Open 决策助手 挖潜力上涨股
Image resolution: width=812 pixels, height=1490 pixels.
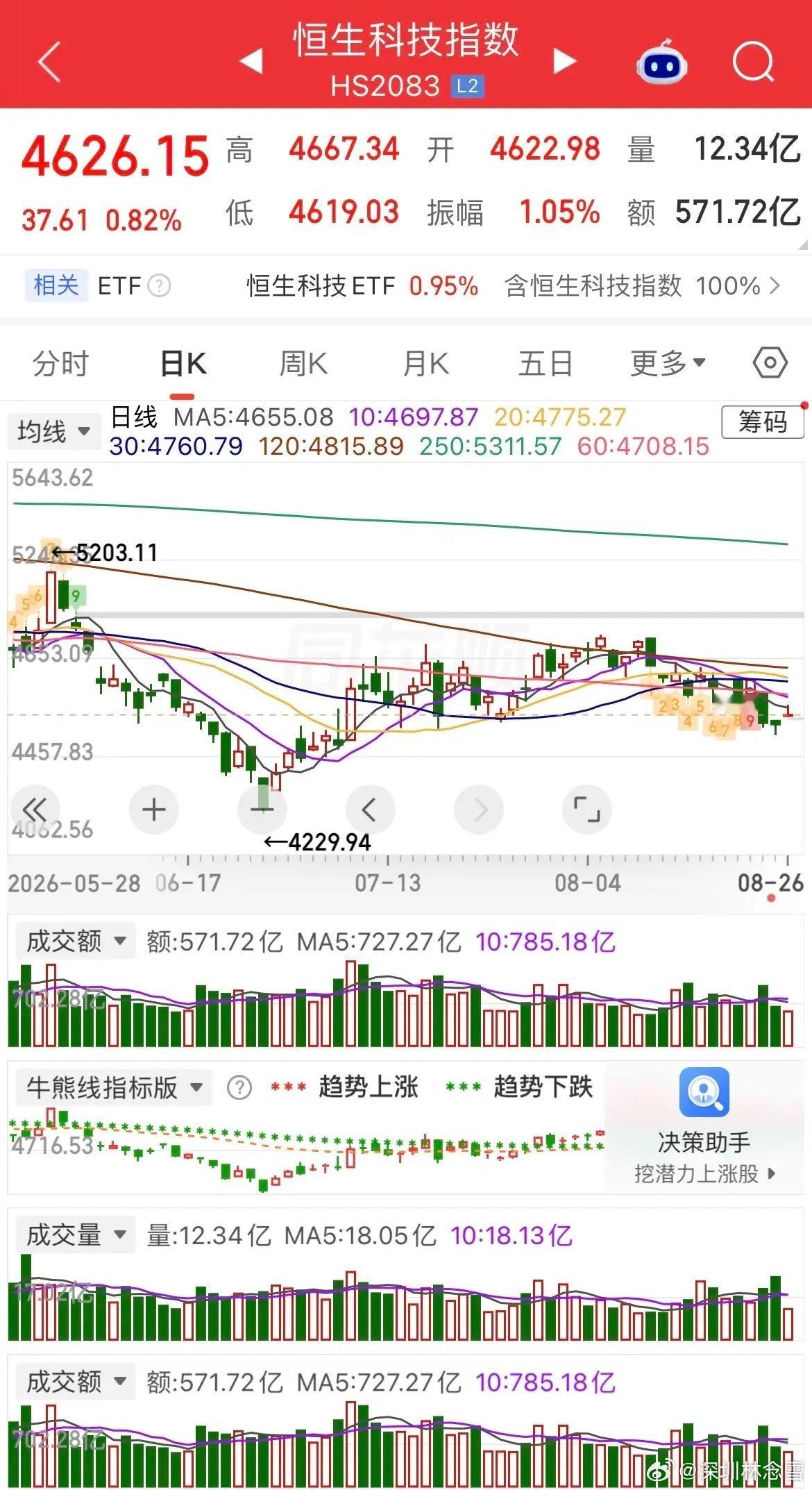click(704, 1126)
